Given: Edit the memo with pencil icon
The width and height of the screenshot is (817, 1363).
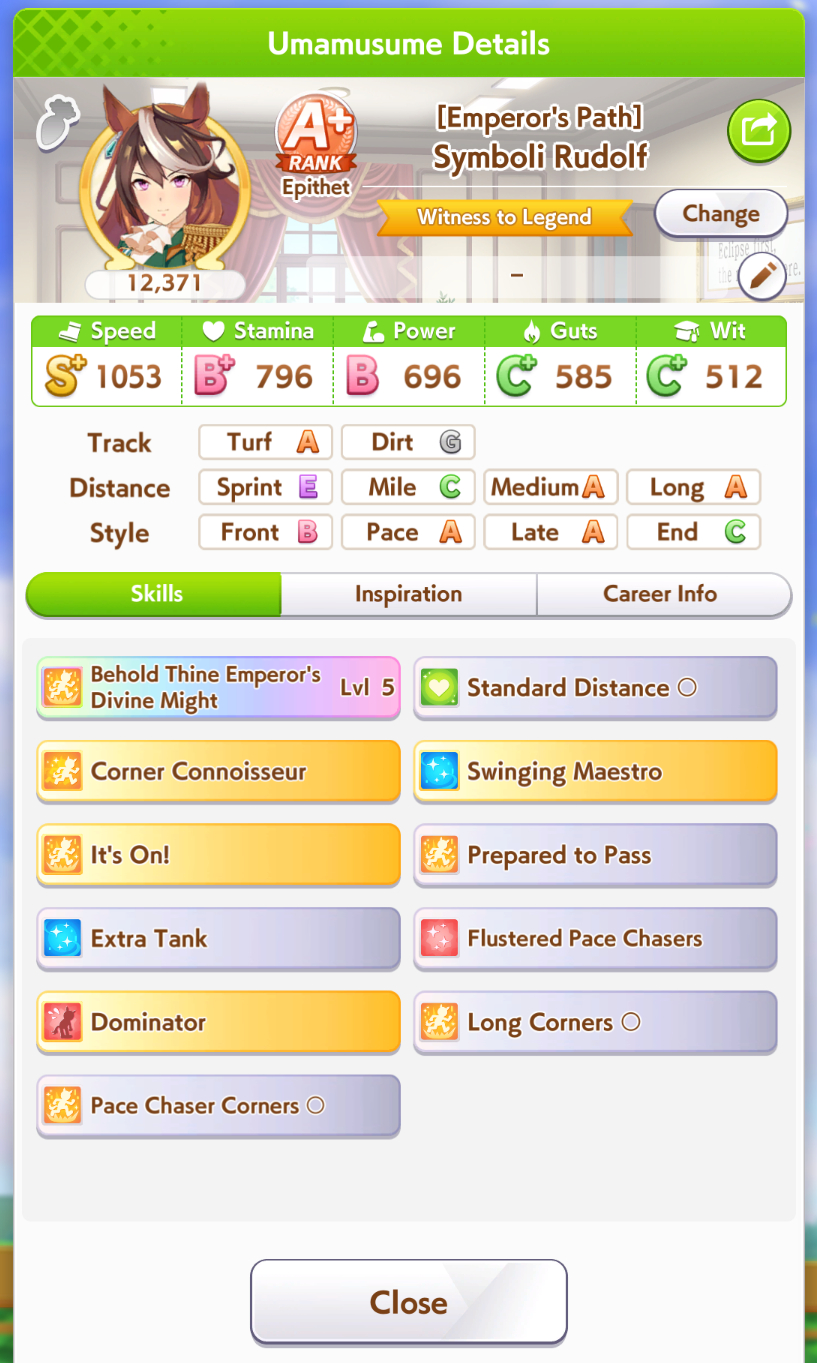Looking at the screenshot, I should tap(762, 276).
